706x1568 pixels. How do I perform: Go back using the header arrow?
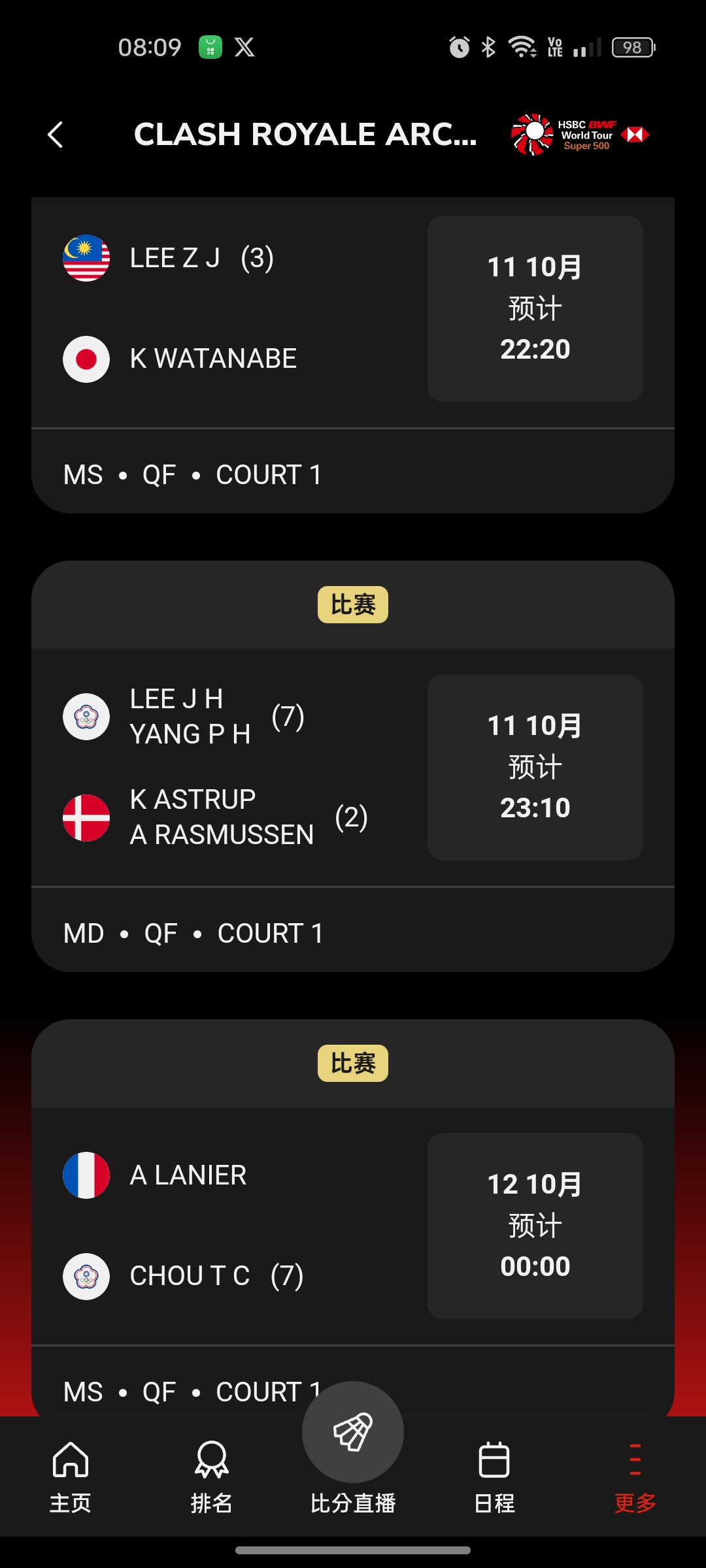(x=56, y=135)
